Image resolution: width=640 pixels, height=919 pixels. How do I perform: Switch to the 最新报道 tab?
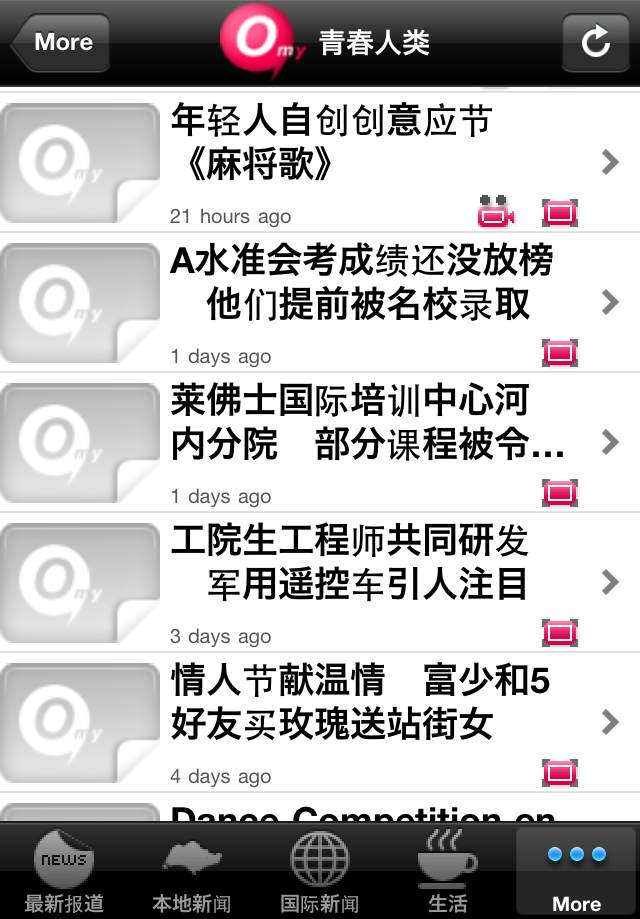[x=64, y=872]
